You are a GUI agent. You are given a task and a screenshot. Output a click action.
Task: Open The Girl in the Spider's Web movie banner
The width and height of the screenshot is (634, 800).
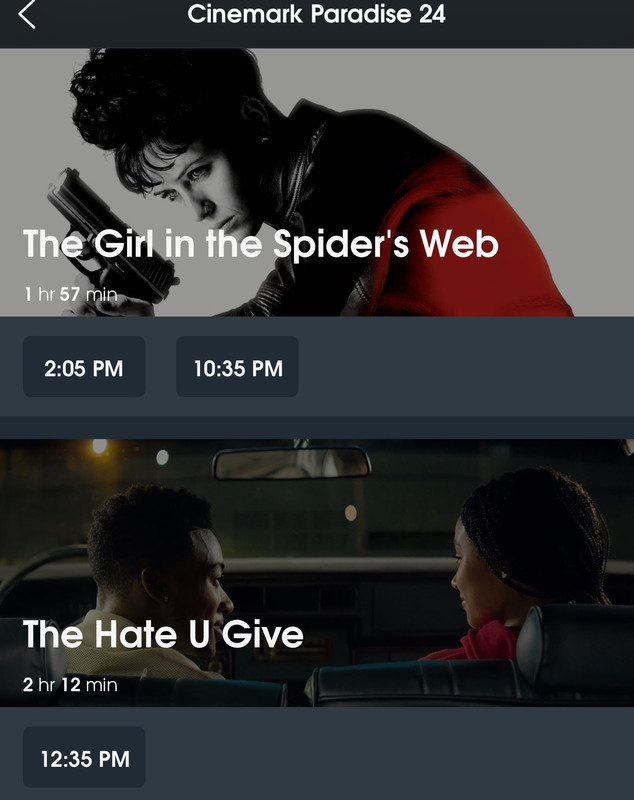pos(317,182)
